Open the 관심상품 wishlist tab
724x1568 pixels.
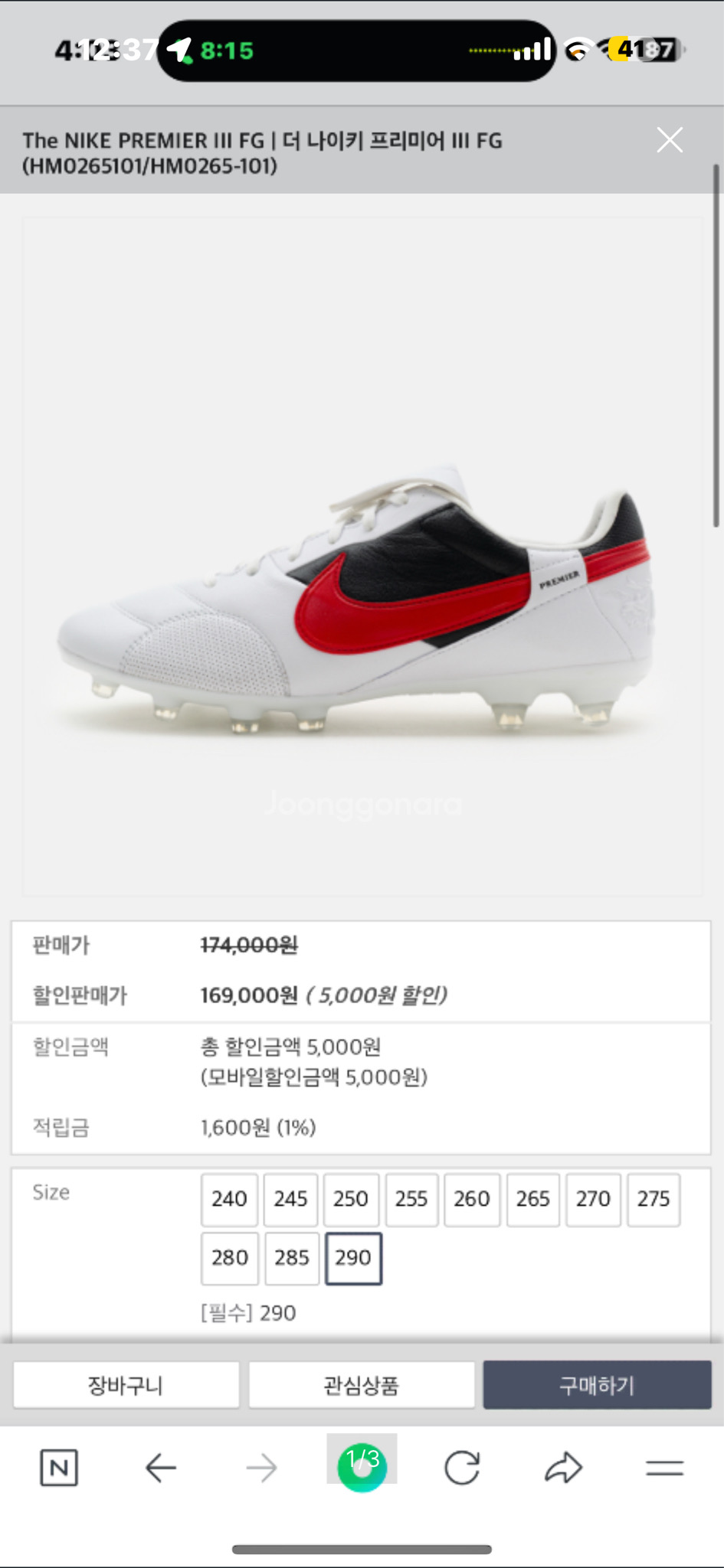pyautogui.click(x=361, y=1384)
